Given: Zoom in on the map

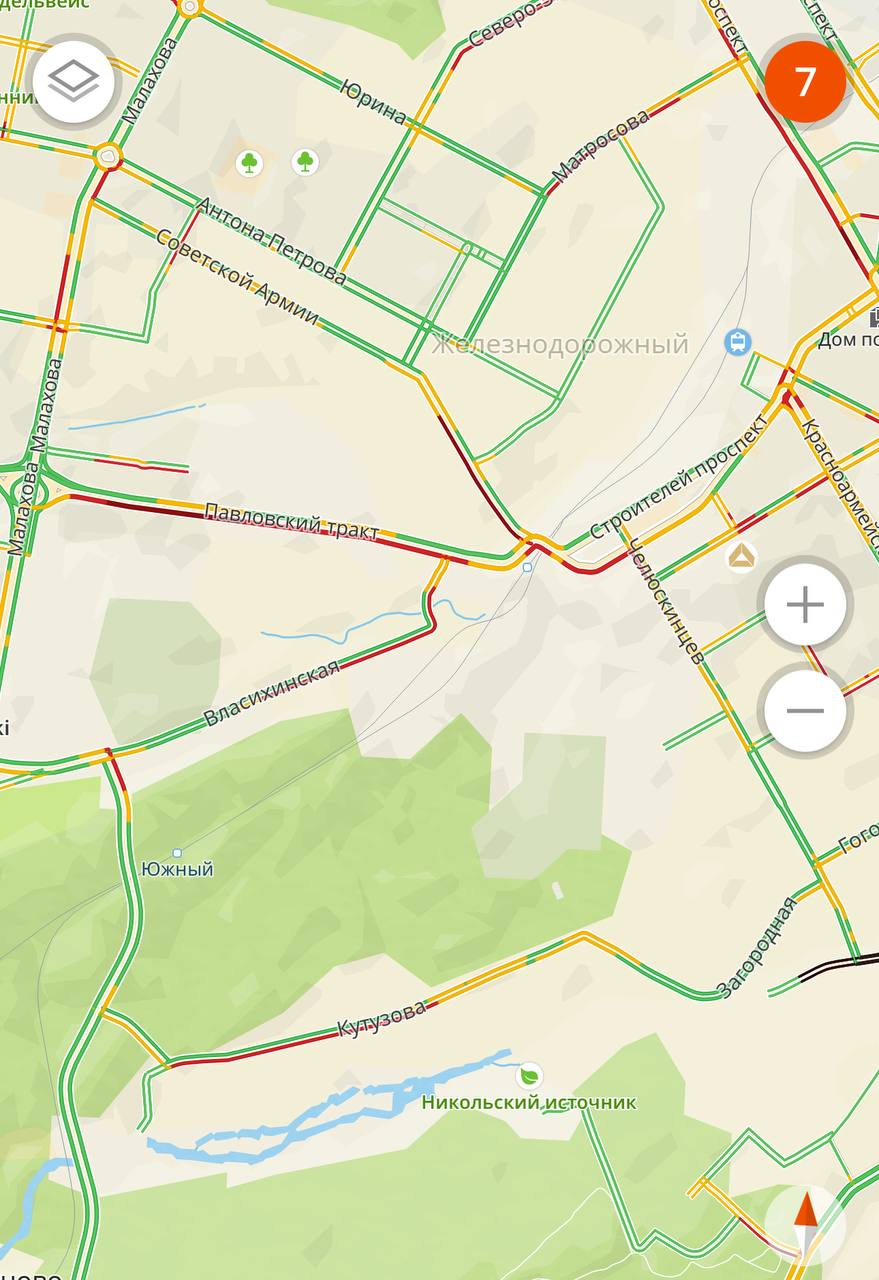Looking at the screenshot, I should coord(805,605).
